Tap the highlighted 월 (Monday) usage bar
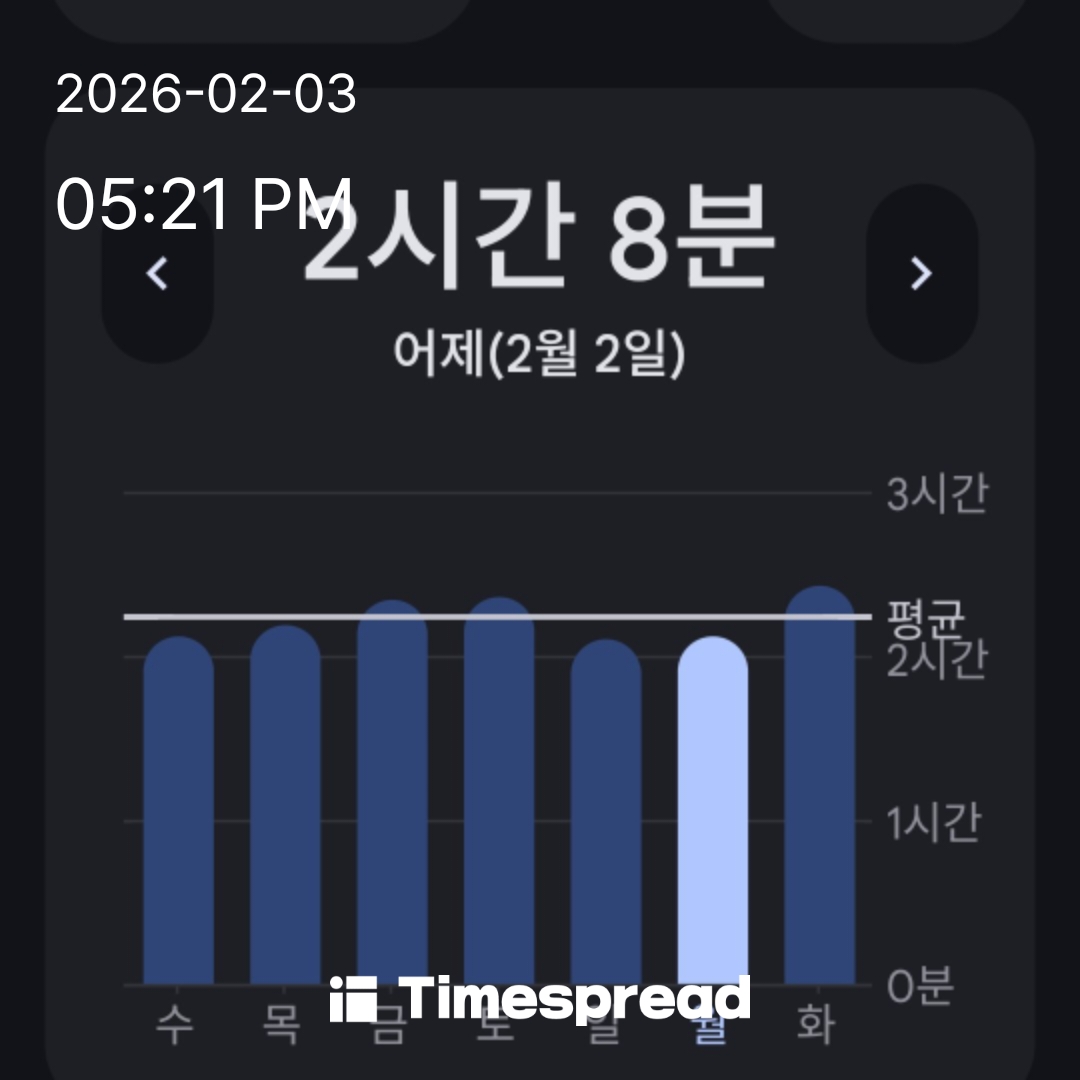The height and width of the screenshot is (1080, 1080). pos(713,810)
